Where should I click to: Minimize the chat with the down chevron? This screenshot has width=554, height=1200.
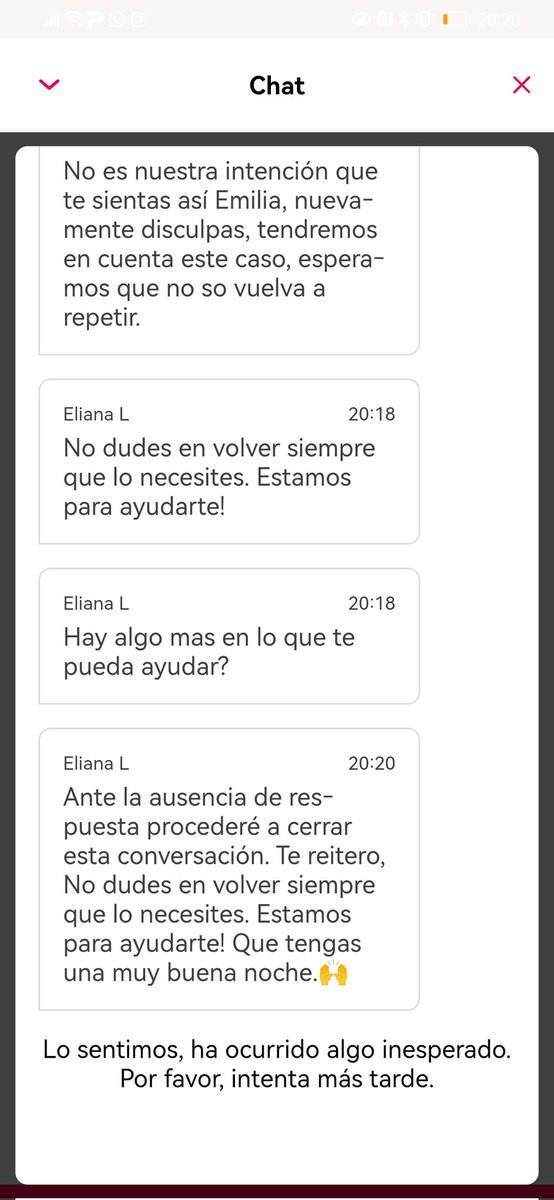point(49,85)
